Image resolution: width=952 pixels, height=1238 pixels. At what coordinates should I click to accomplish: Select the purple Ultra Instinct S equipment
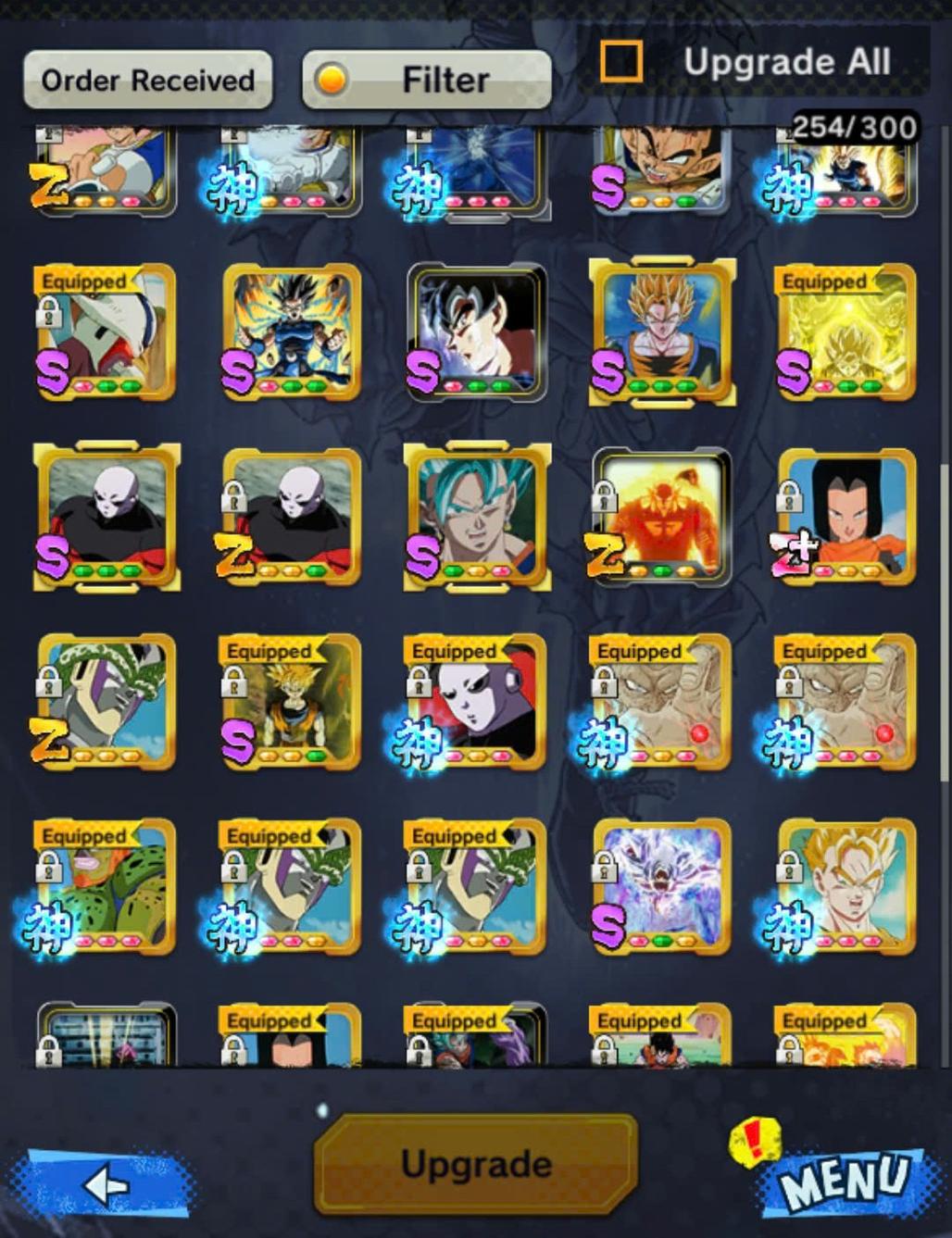pyautogui.click(x=661, y=887)
